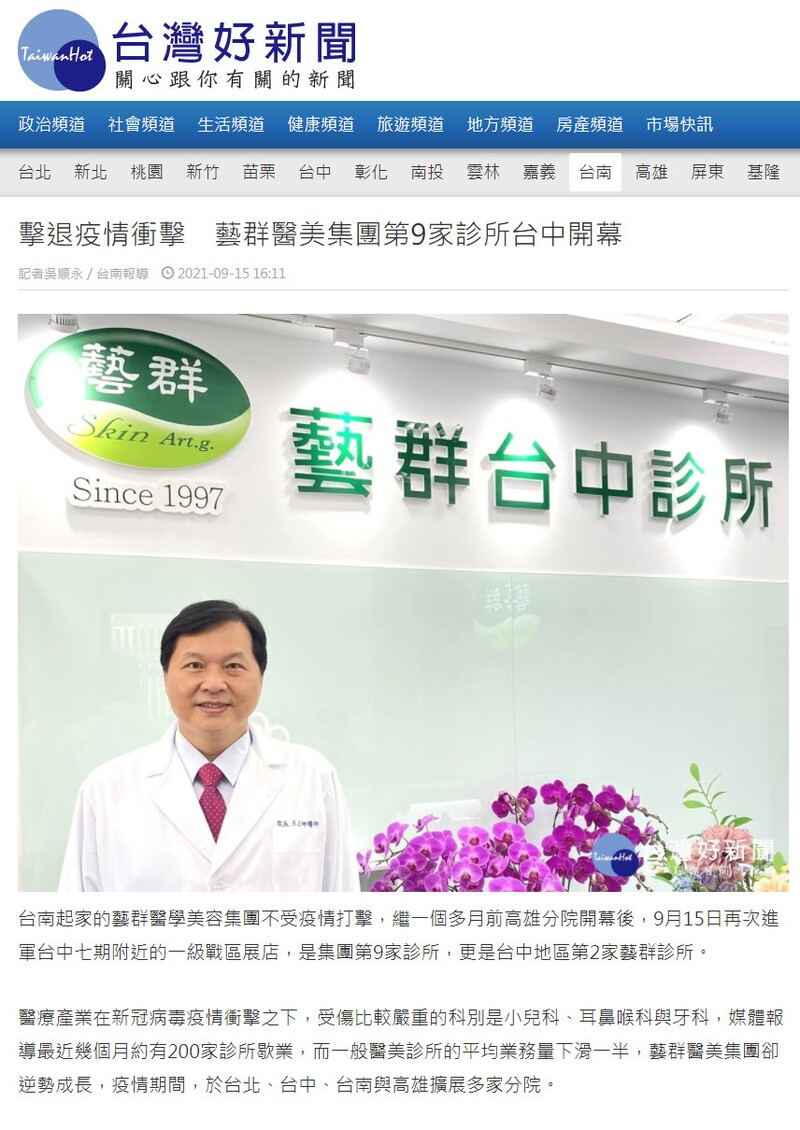Switch to 基隆 region news
The width and height of the screenshot is (800, 1130).
tap(763, 172)
